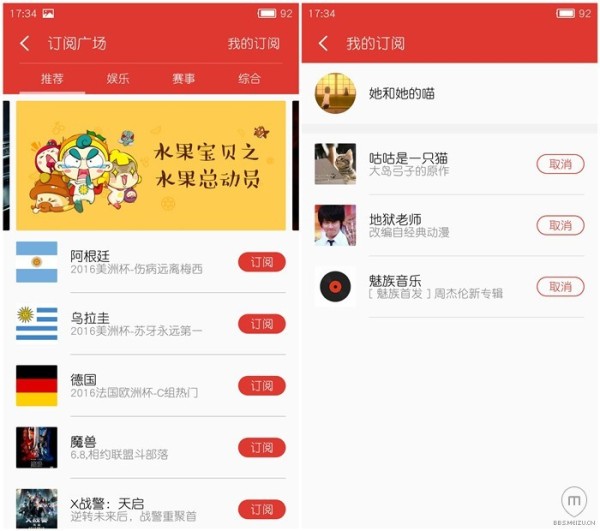Tap 订阅 next to 德国

pyautogui.click(x=261, y=386)
